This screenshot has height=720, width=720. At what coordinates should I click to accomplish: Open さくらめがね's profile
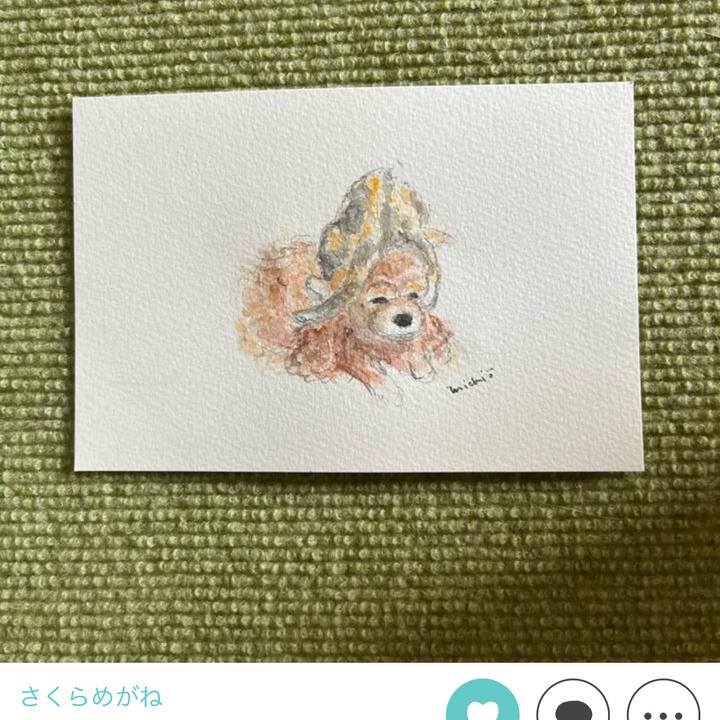91,696
